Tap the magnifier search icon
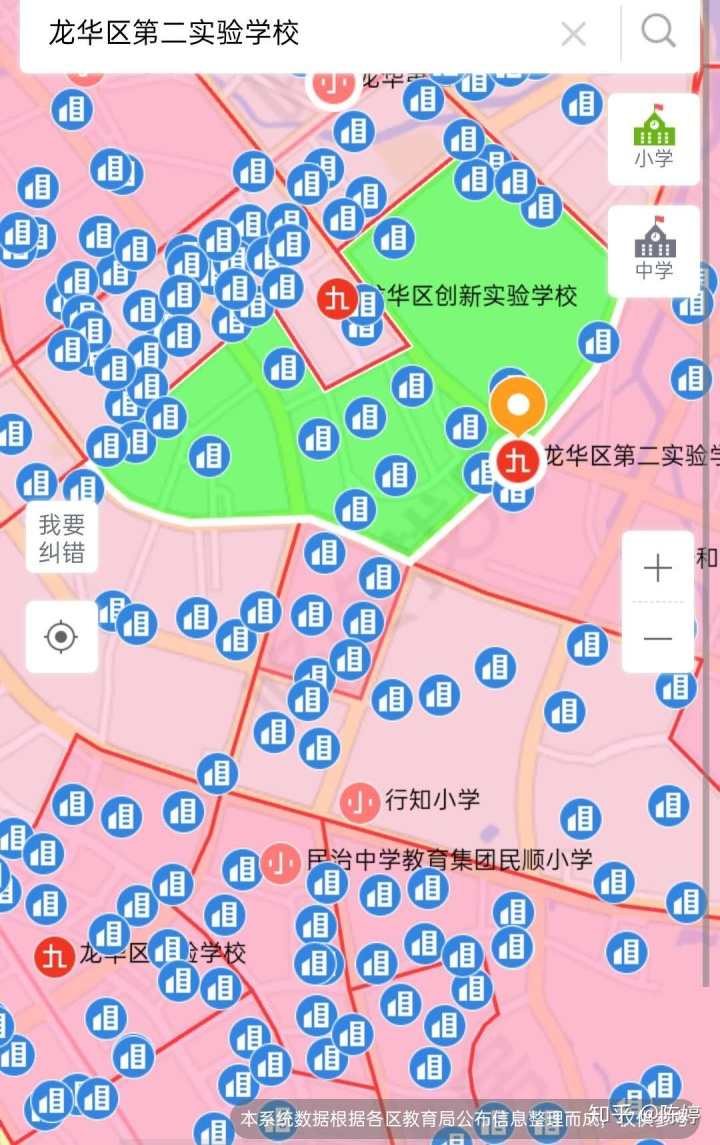This screenshot has width=720, height=1145. [x=658, y=33]
